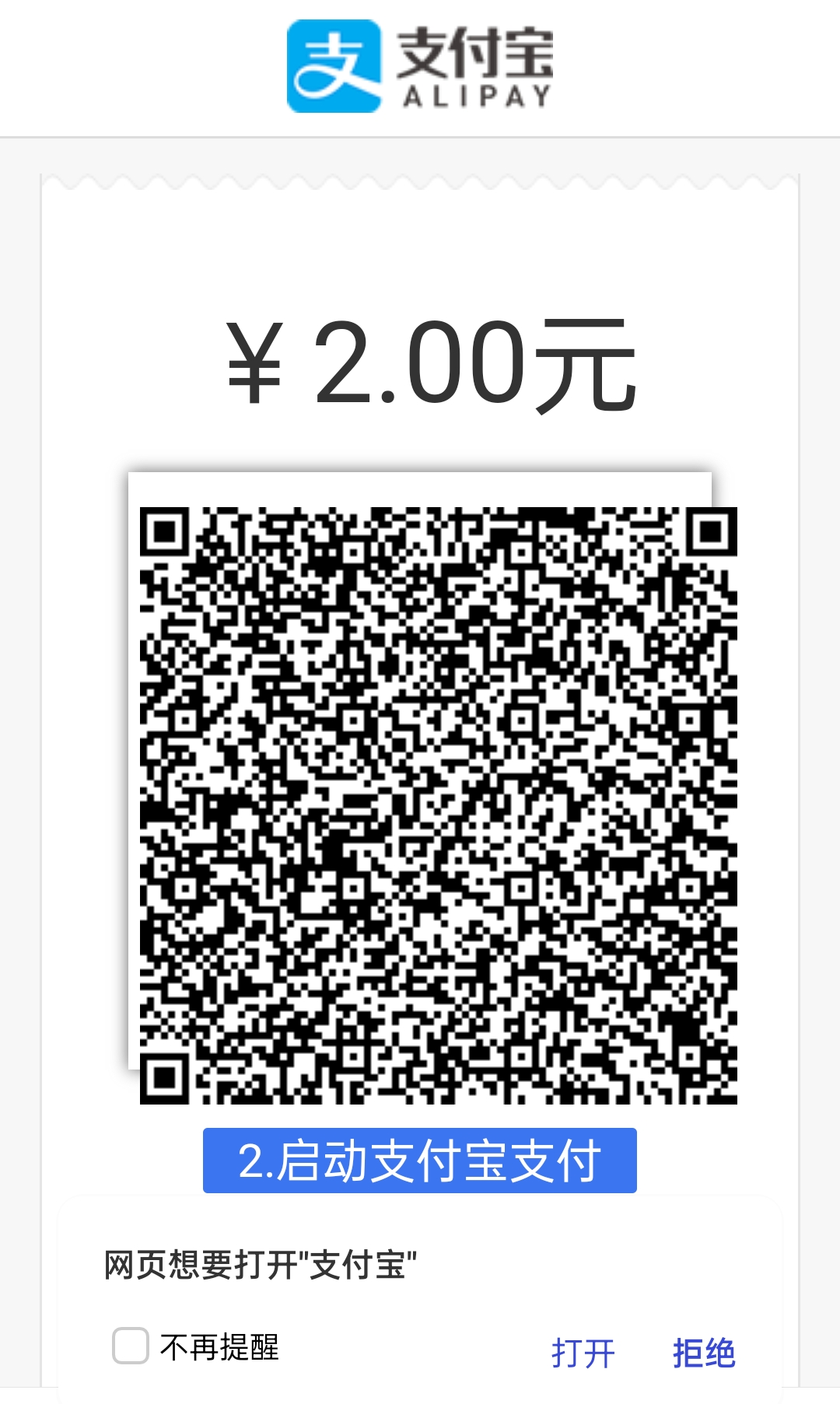Check the 不再提醒 checkbox

[x=131, y=1346]
